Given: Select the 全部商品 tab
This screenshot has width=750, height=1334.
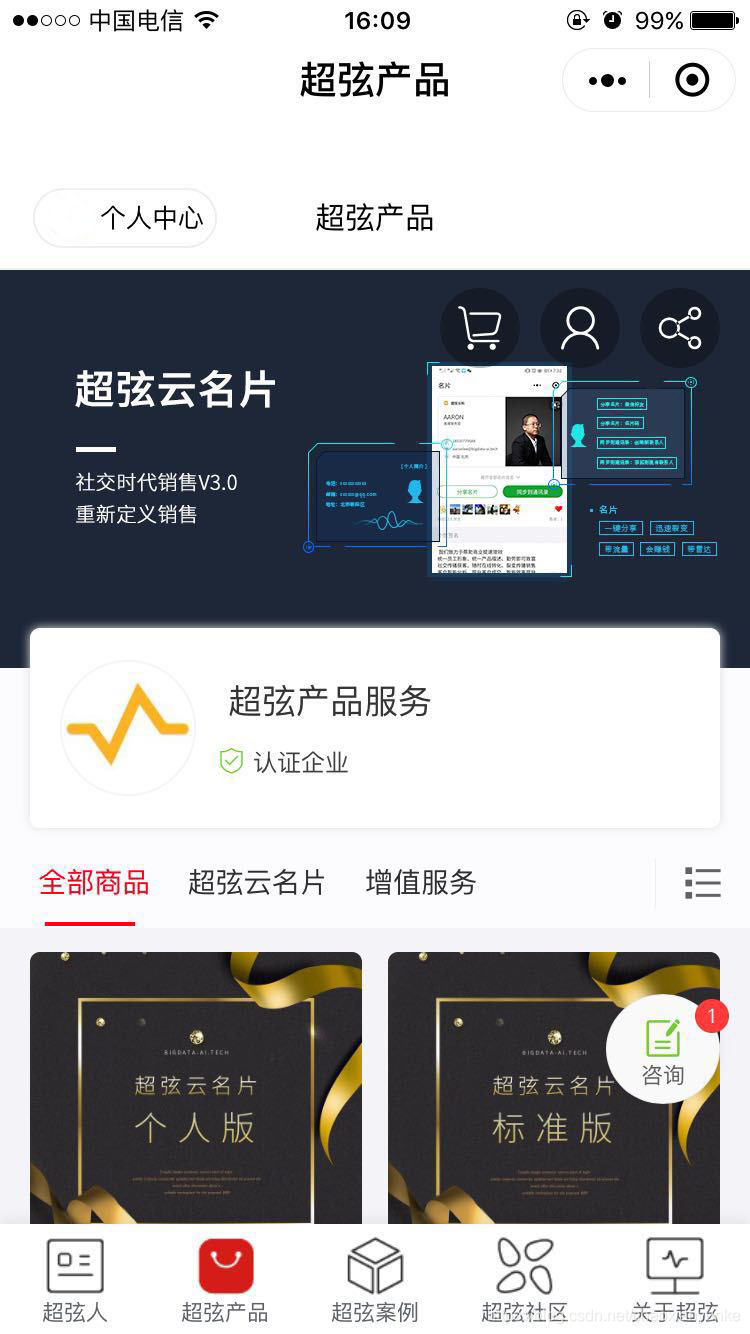Looking at the screenshot, I should coord(94,883).
